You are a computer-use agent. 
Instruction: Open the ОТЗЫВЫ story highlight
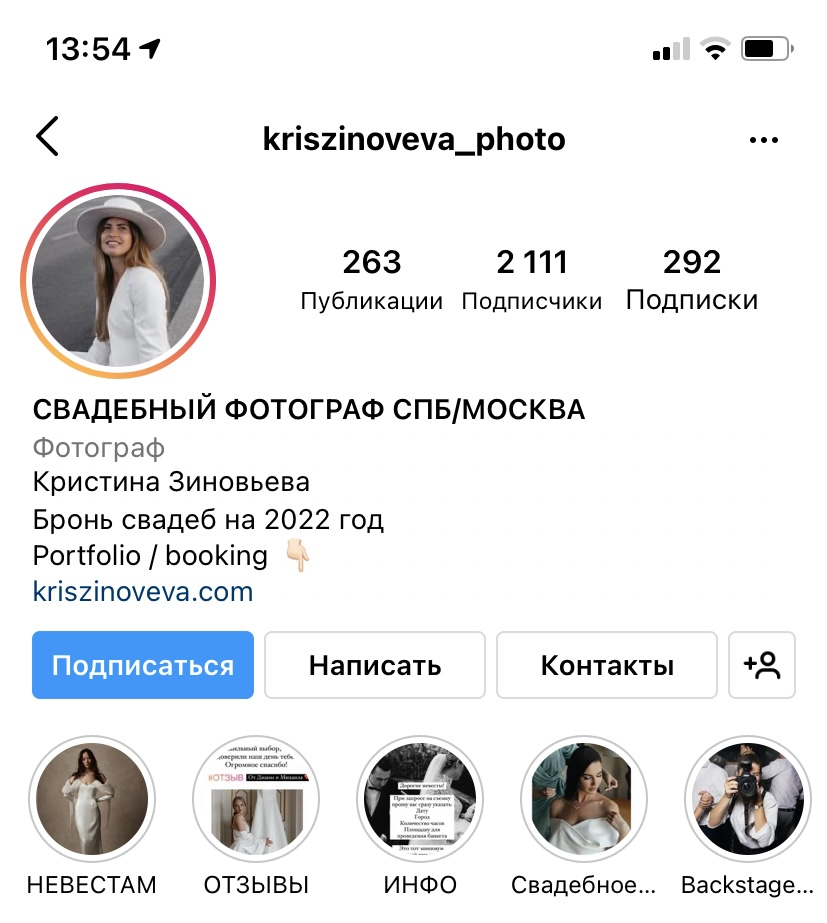pos(256,799)
